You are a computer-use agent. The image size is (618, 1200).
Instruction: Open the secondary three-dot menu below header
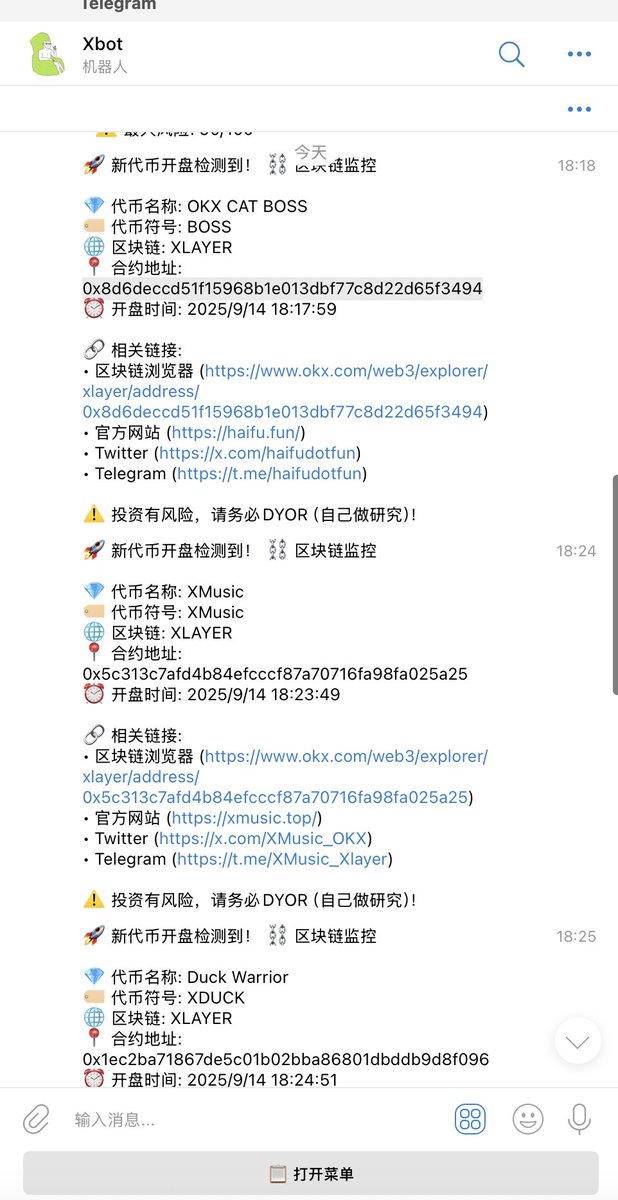click(579, 109)
